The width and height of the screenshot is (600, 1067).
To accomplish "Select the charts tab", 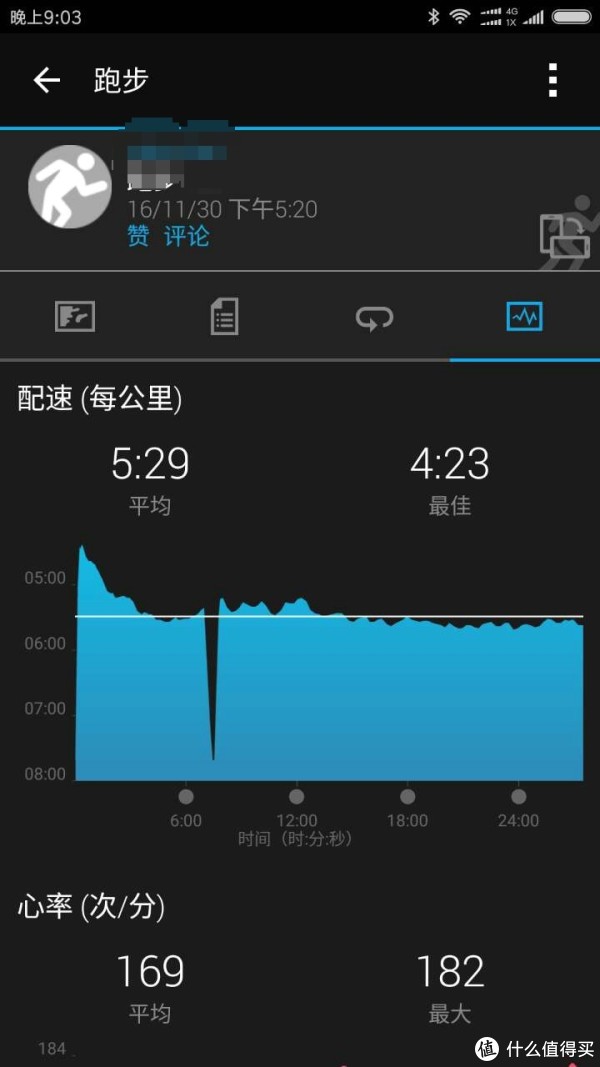I will [524, 317].
